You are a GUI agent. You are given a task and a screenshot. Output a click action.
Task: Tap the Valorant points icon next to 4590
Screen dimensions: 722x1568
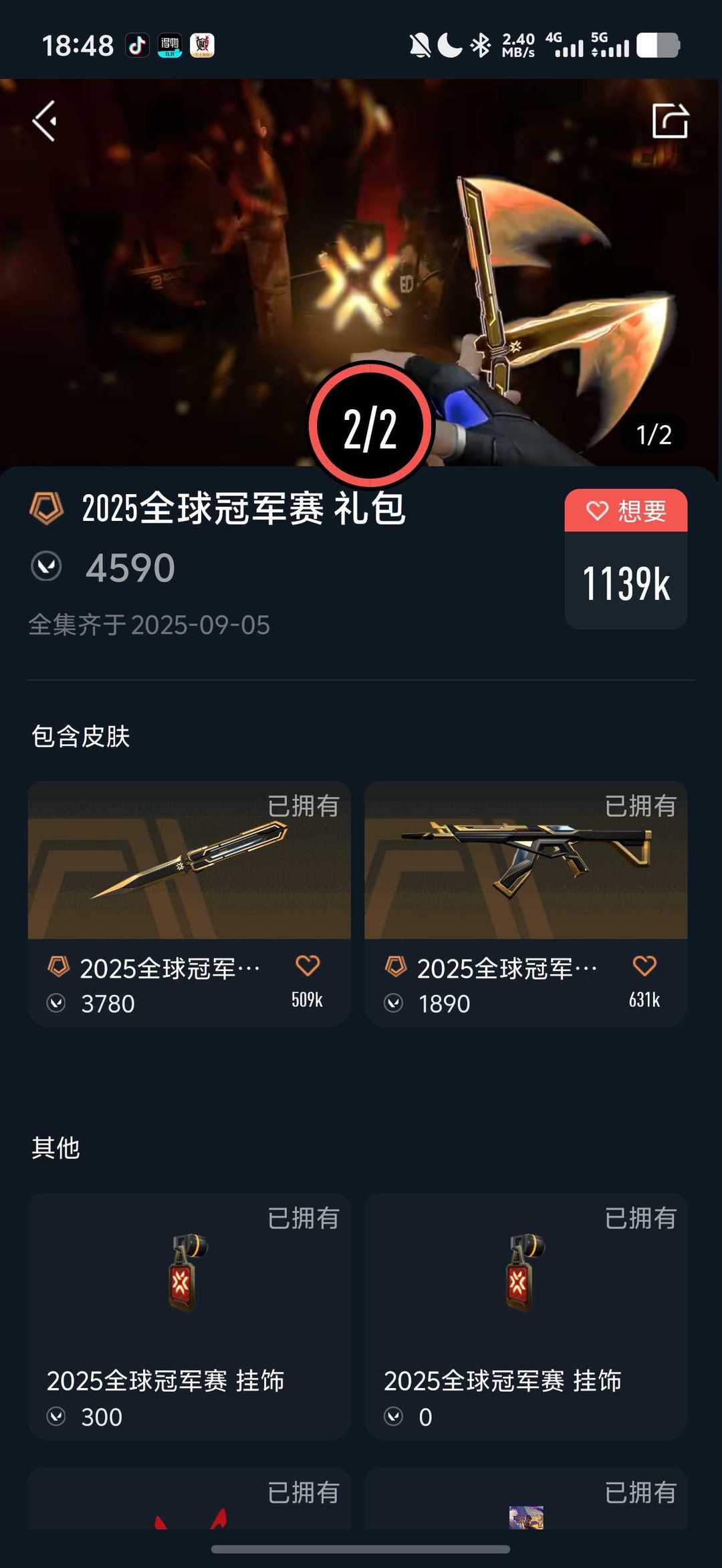[45, 568]
